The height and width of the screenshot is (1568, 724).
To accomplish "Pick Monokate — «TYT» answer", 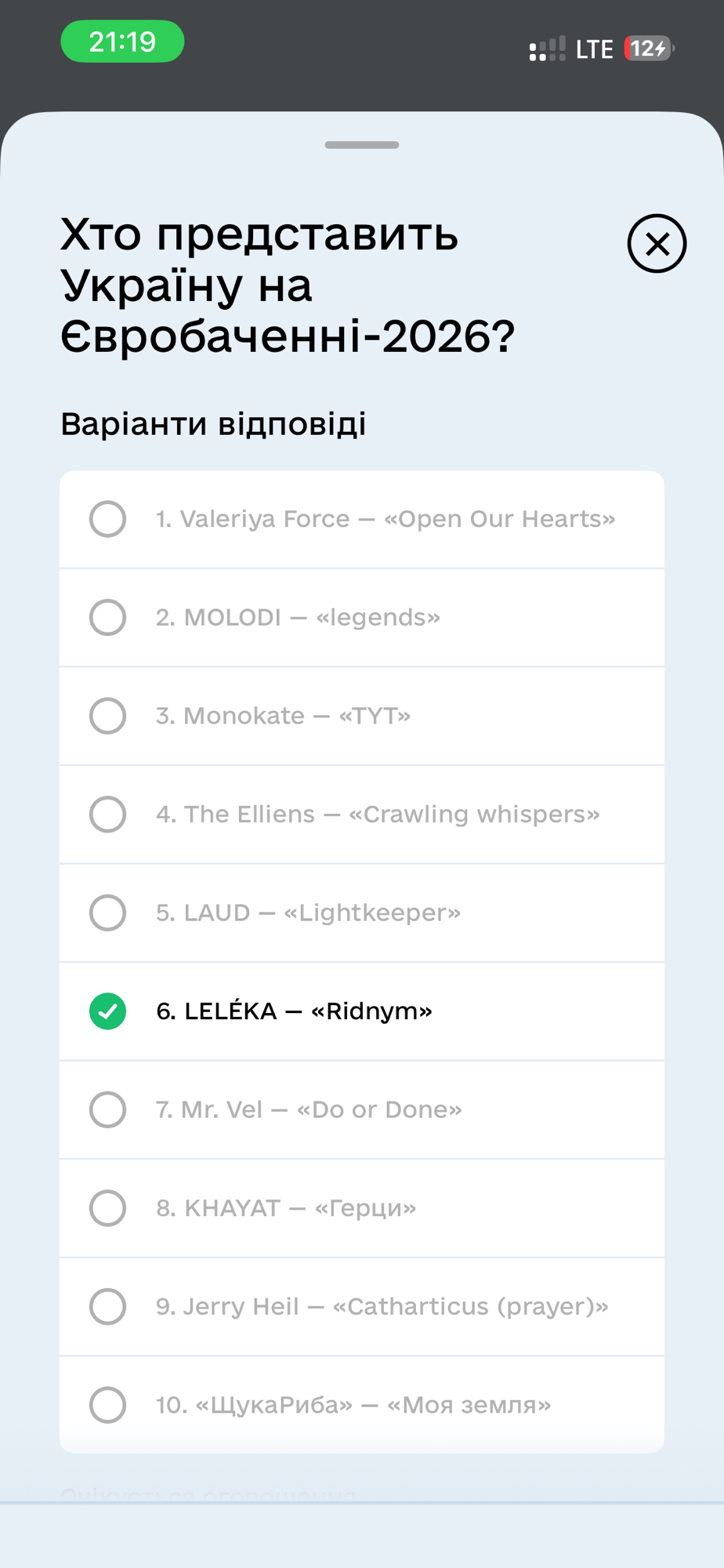I will coord(361,716).
